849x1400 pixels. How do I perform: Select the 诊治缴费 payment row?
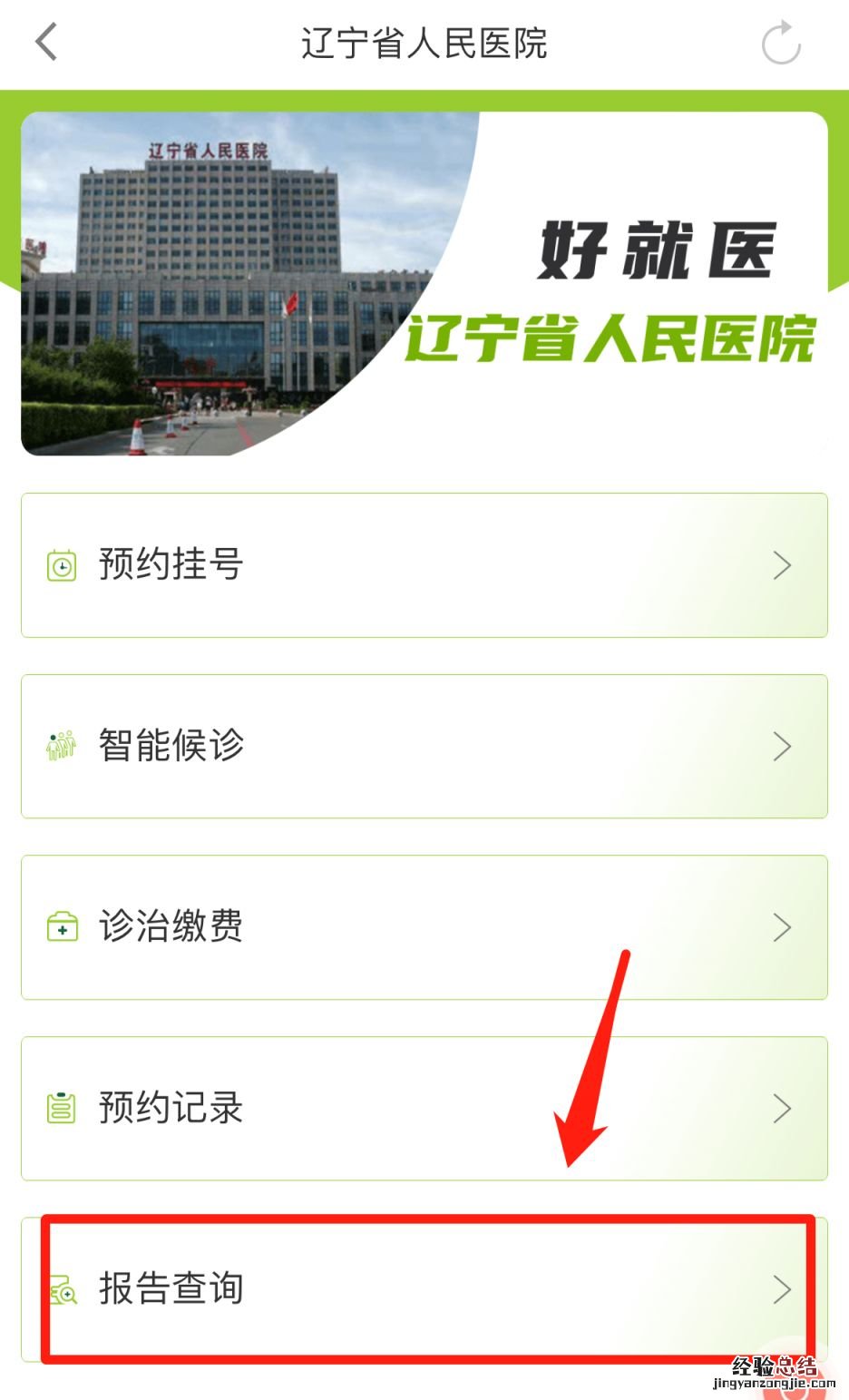coord(424,926)
